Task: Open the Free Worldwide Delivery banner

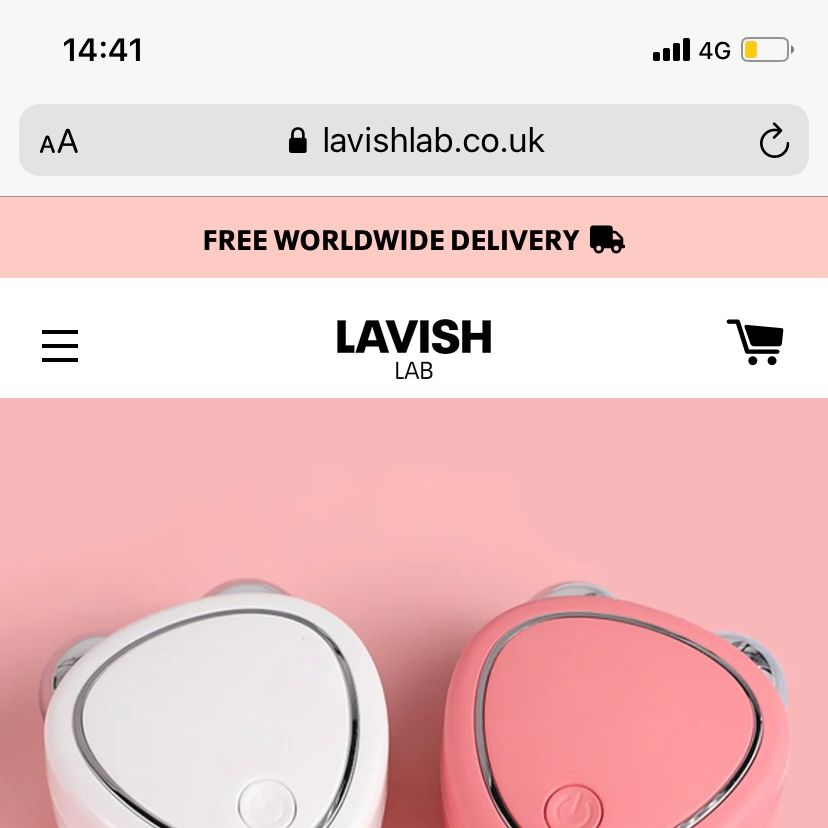Action: point(413,240)
